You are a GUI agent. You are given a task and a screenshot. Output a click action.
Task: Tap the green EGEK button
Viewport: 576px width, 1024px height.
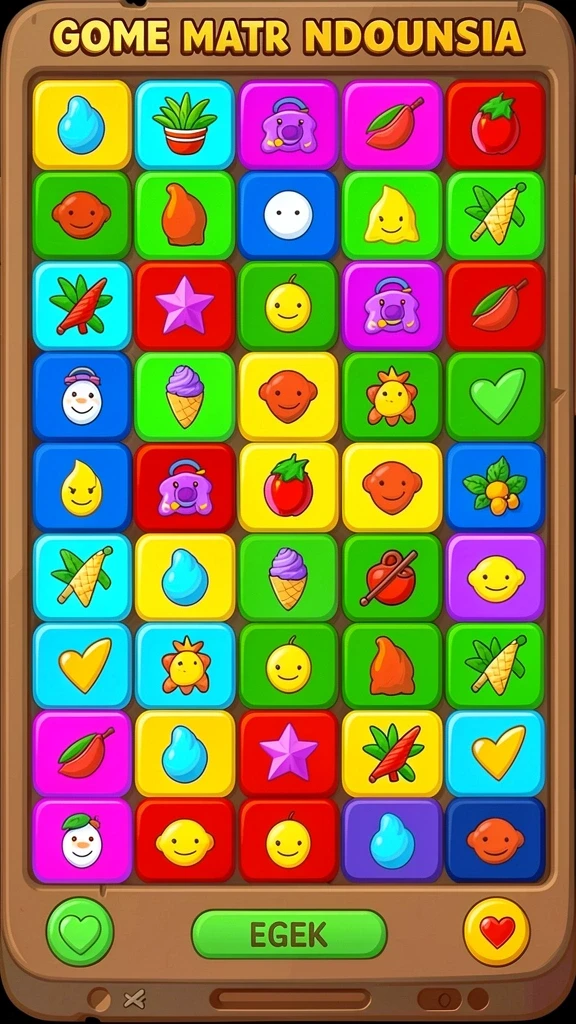pos(289,935)
